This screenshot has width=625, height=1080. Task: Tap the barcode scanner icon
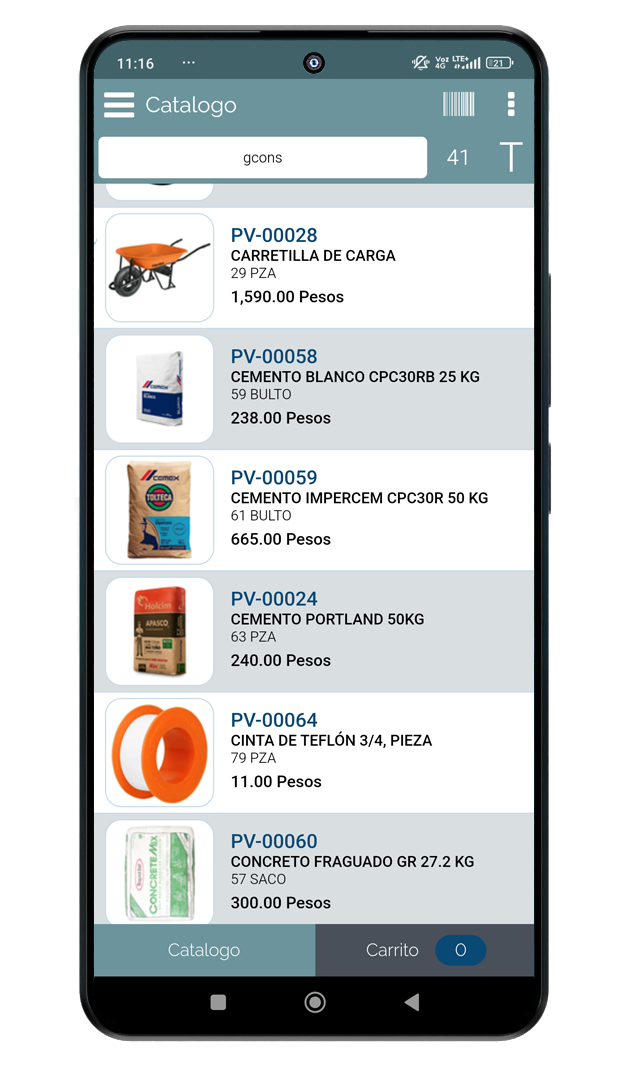coord(458,104)
